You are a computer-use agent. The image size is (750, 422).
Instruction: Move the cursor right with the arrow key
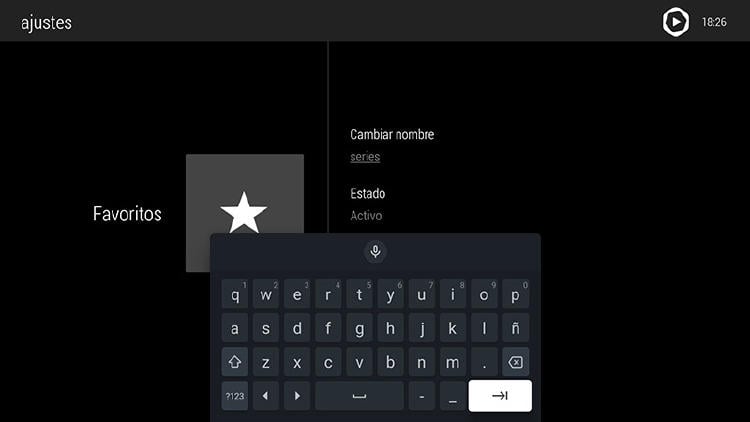296,396
